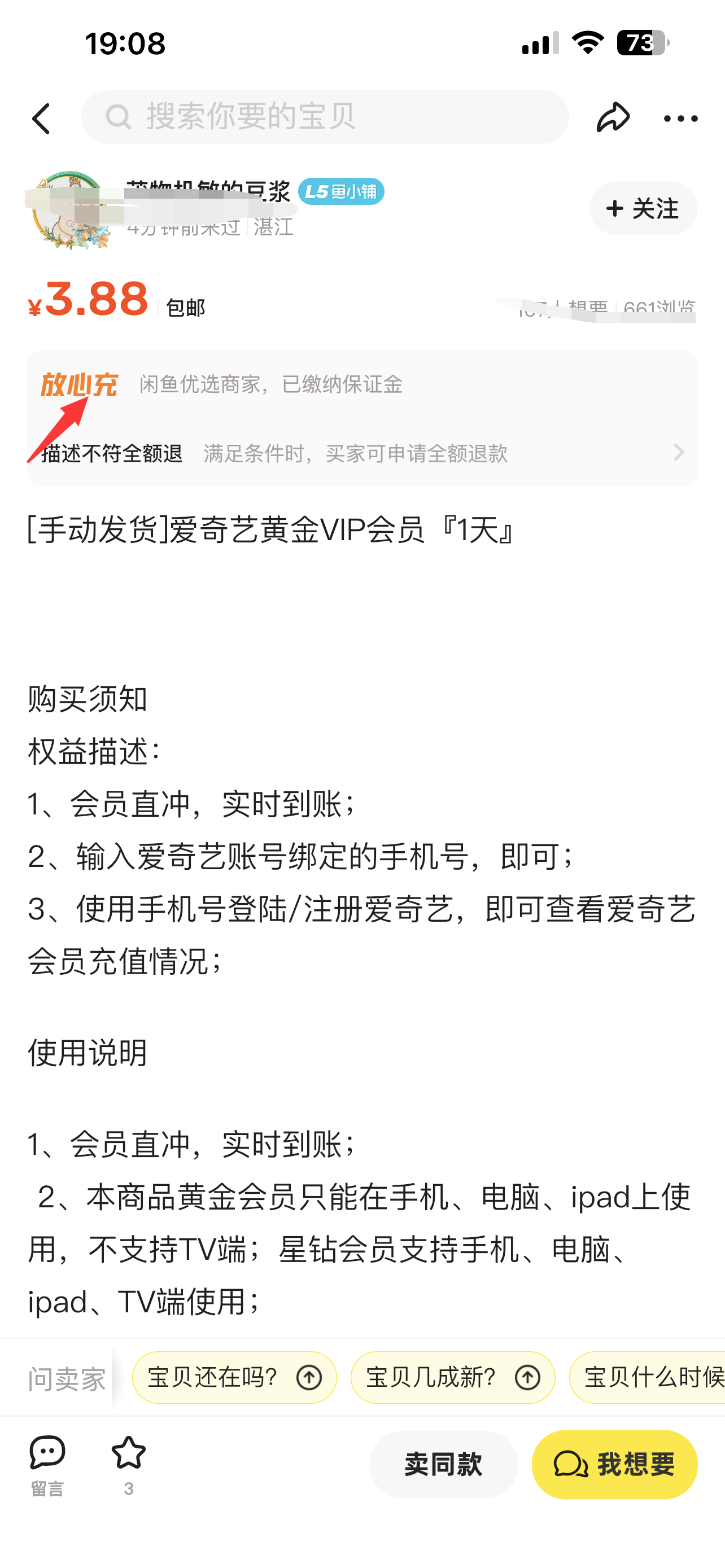The width and height of the screenshot is (725, 1568).
Task: Share this listing
Action: pyautogui.click(x=613, y=117)
